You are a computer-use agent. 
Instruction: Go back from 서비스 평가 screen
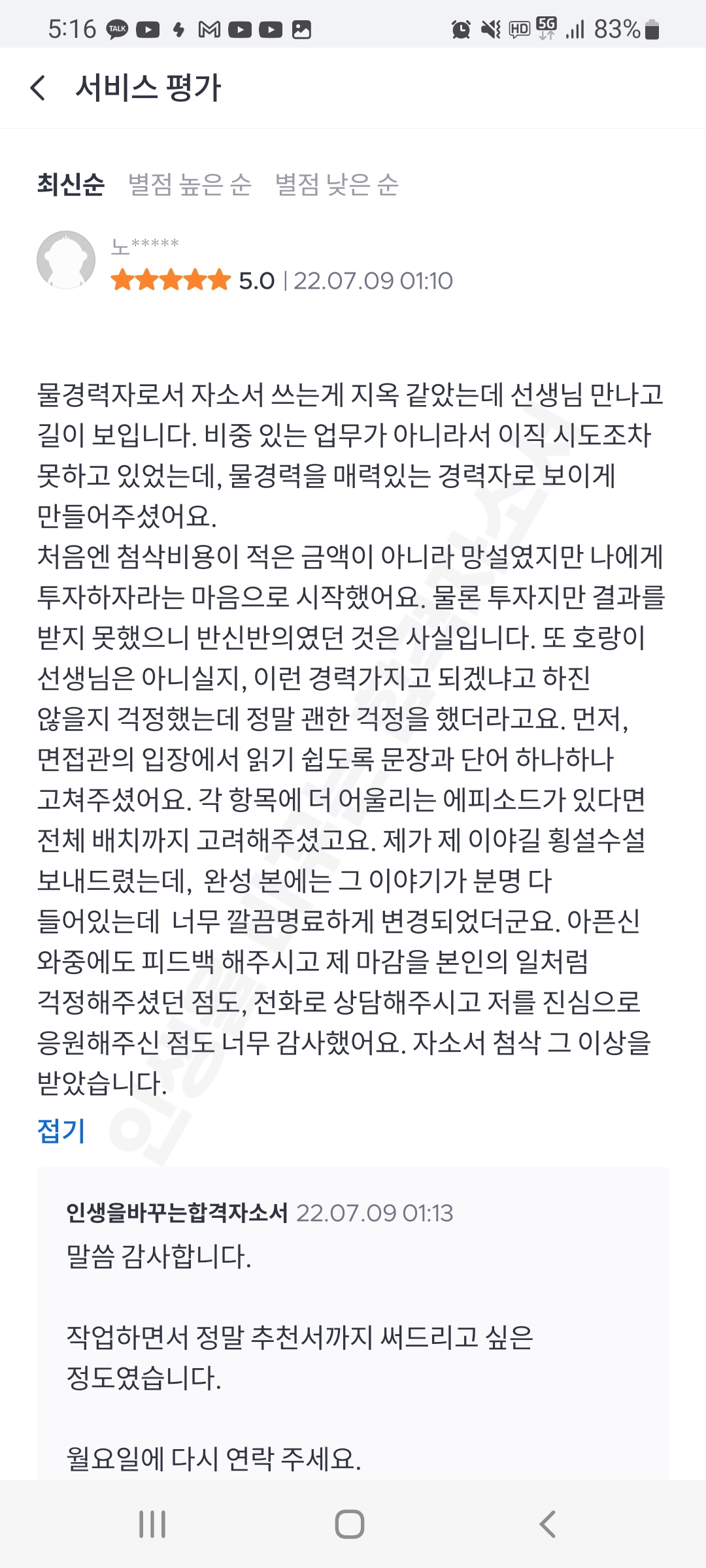click(x=38, y=88)
